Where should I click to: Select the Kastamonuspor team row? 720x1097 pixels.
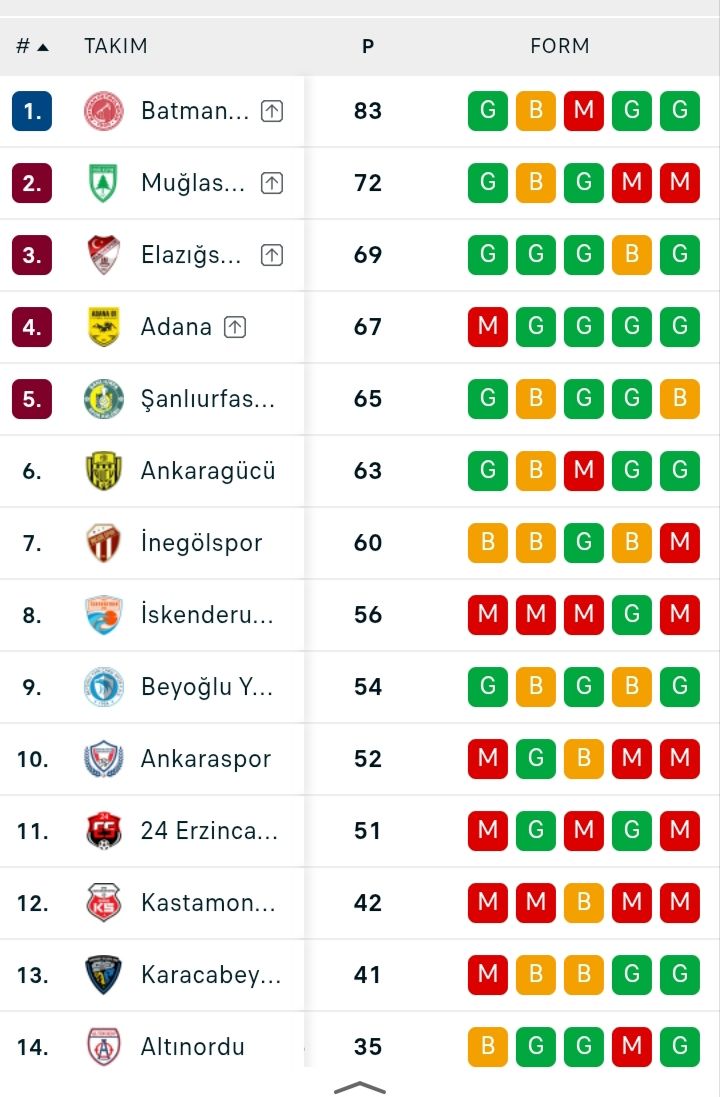(x=207, y=903)
